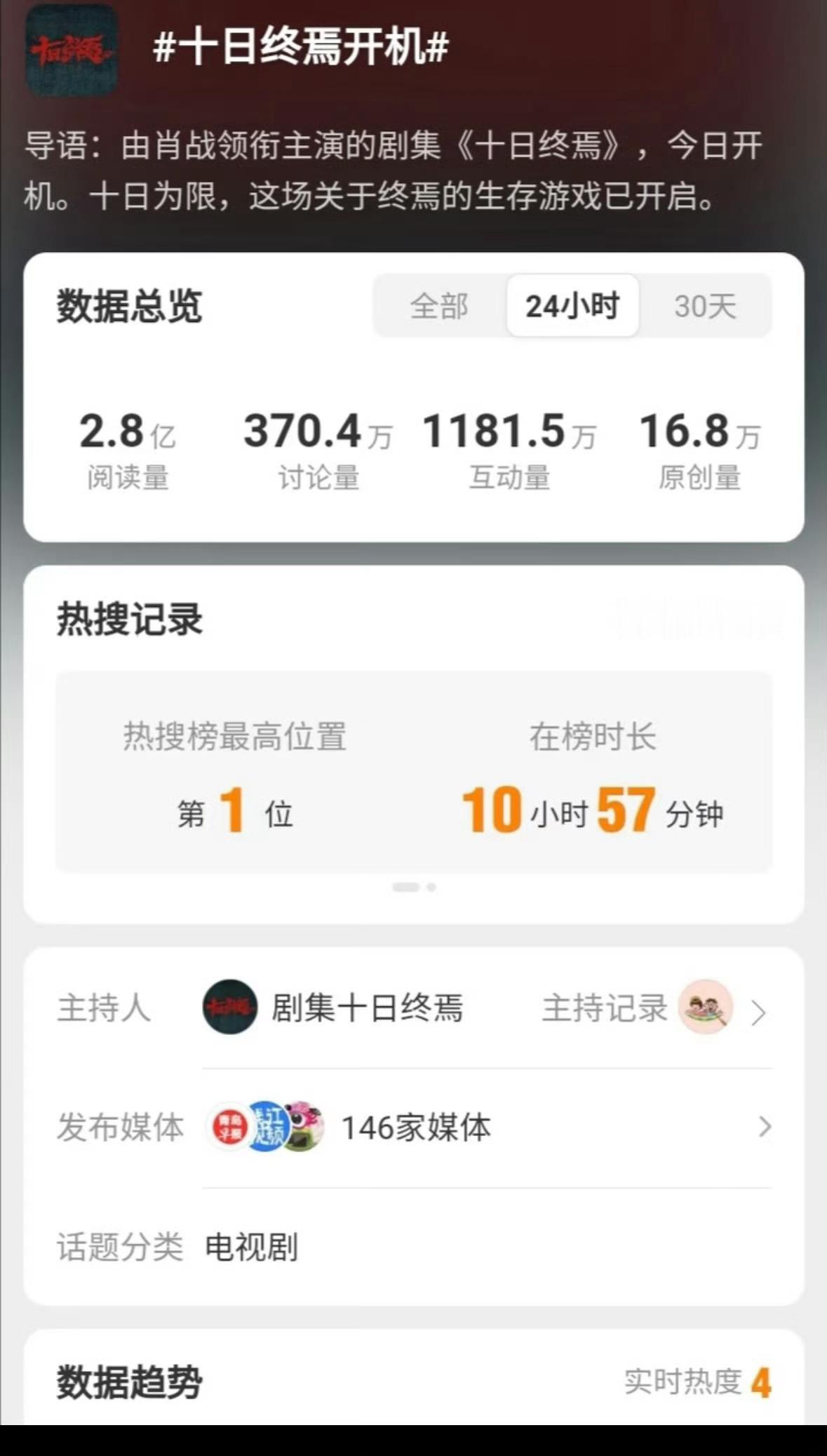Viewport: 827px width, 1456px height.
Task: Click the 146家媒体 link
Action: tap(417, 1128)
